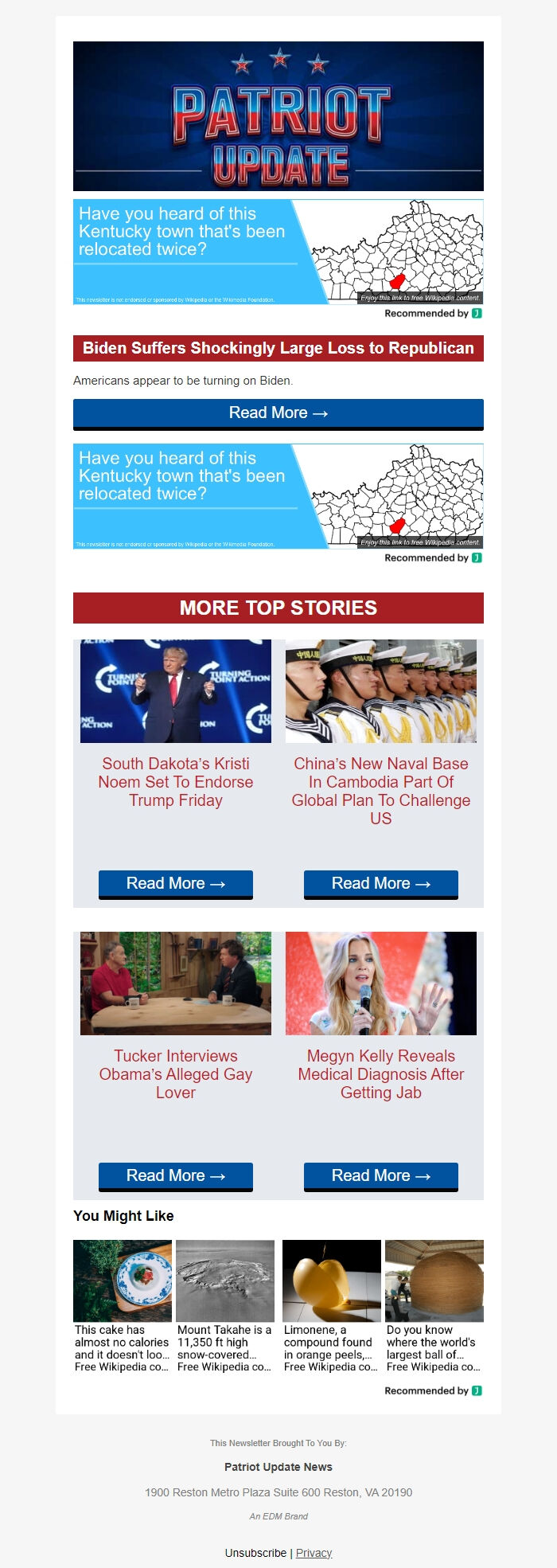
Task: Select the Unsubscribe link
Action: point(255,1553)
